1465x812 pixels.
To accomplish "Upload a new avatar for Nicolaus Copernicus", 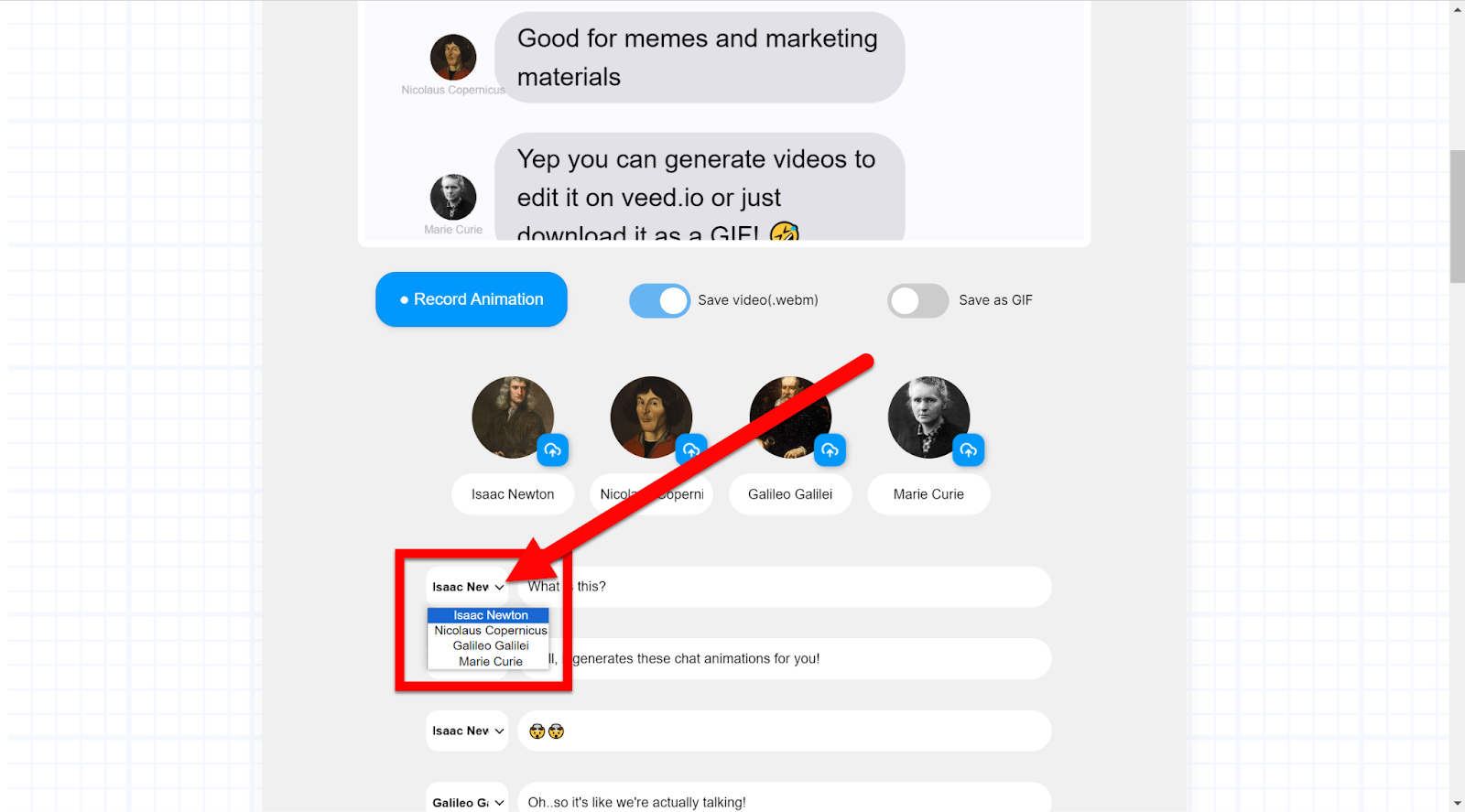I will [691, 449].
